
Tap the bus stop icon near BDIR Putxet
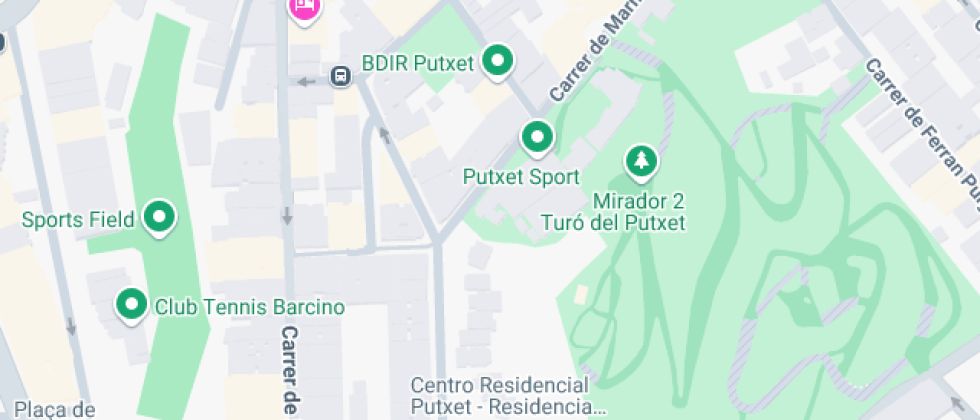342,75
